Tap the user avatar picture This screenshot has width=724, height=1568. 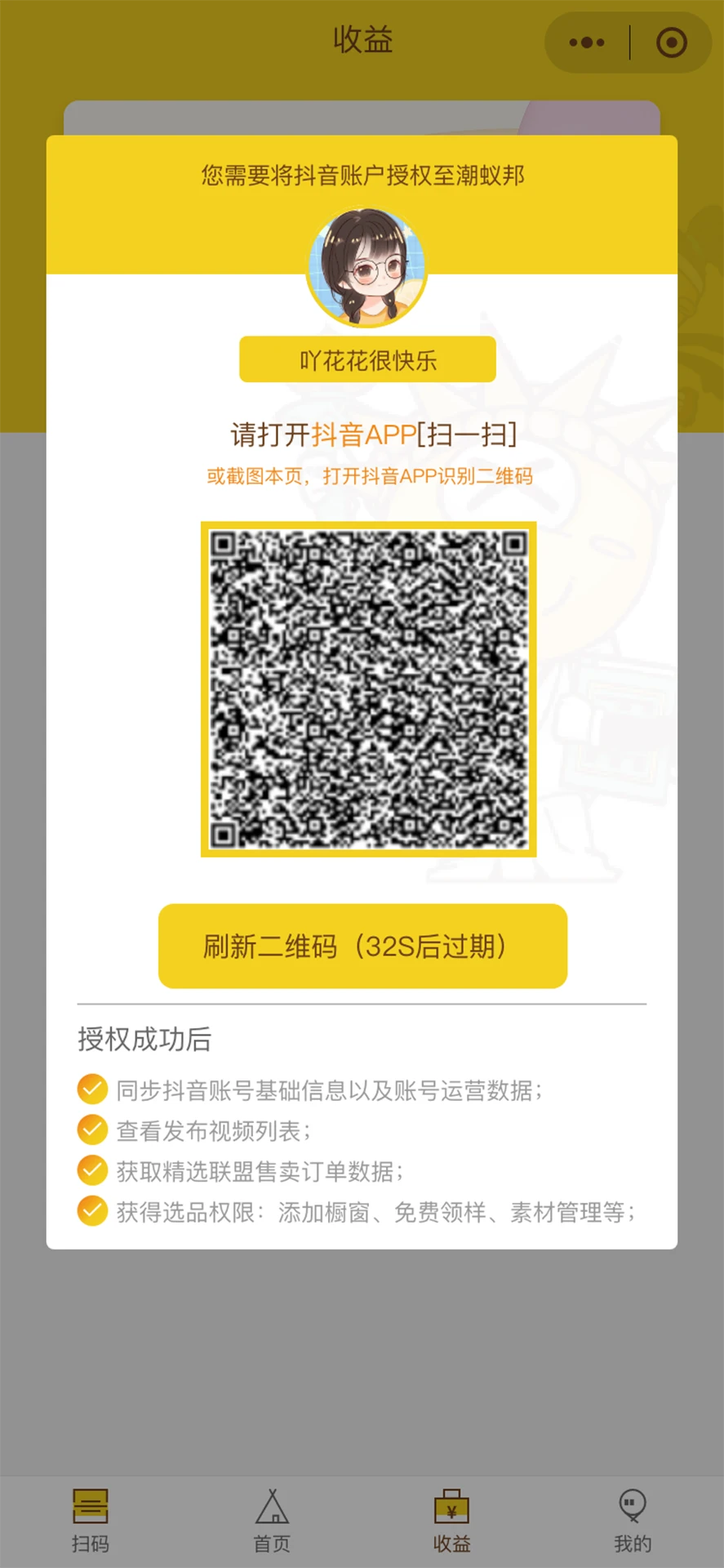pyautogui.click(x=366, y=266)
